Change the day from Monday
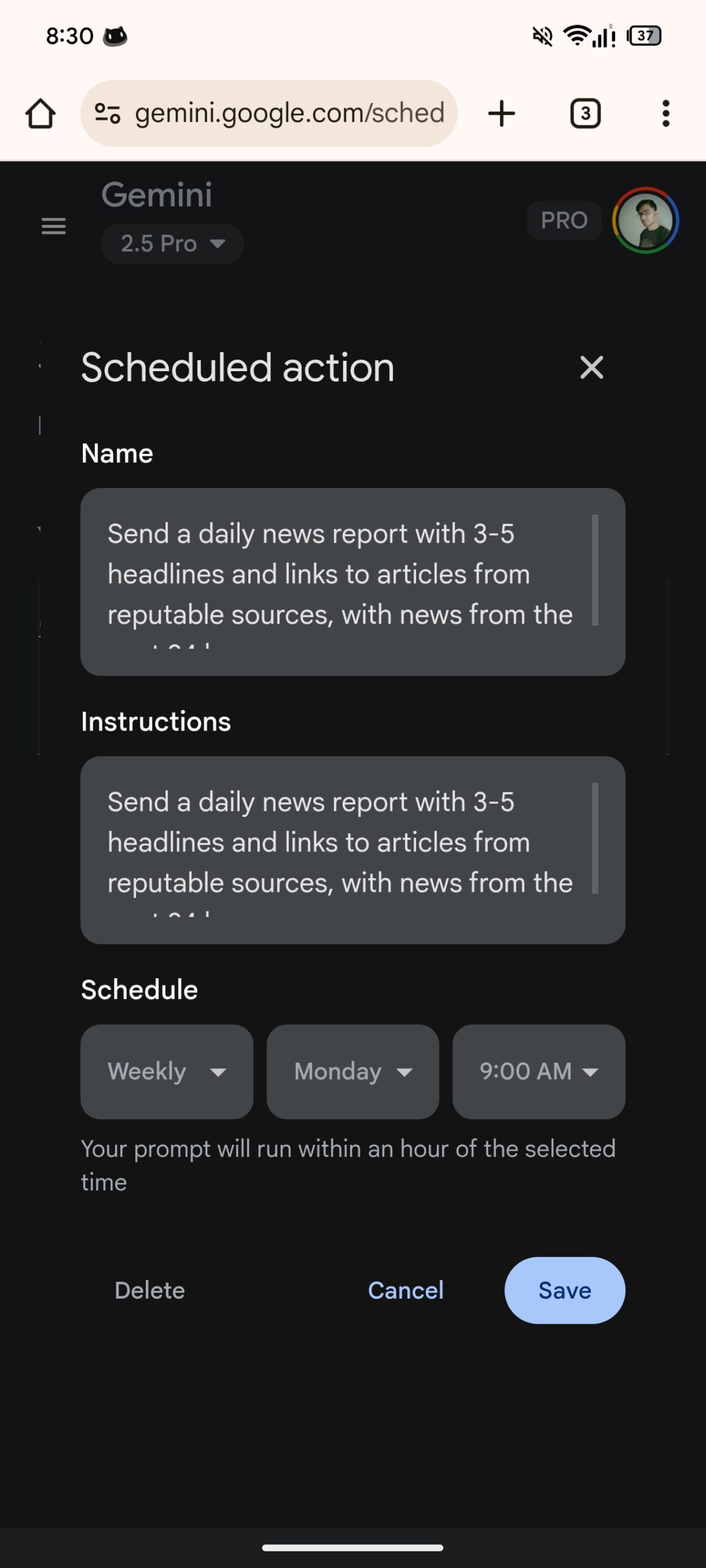Screen dimensions: 706x1568 (352, 1071)
